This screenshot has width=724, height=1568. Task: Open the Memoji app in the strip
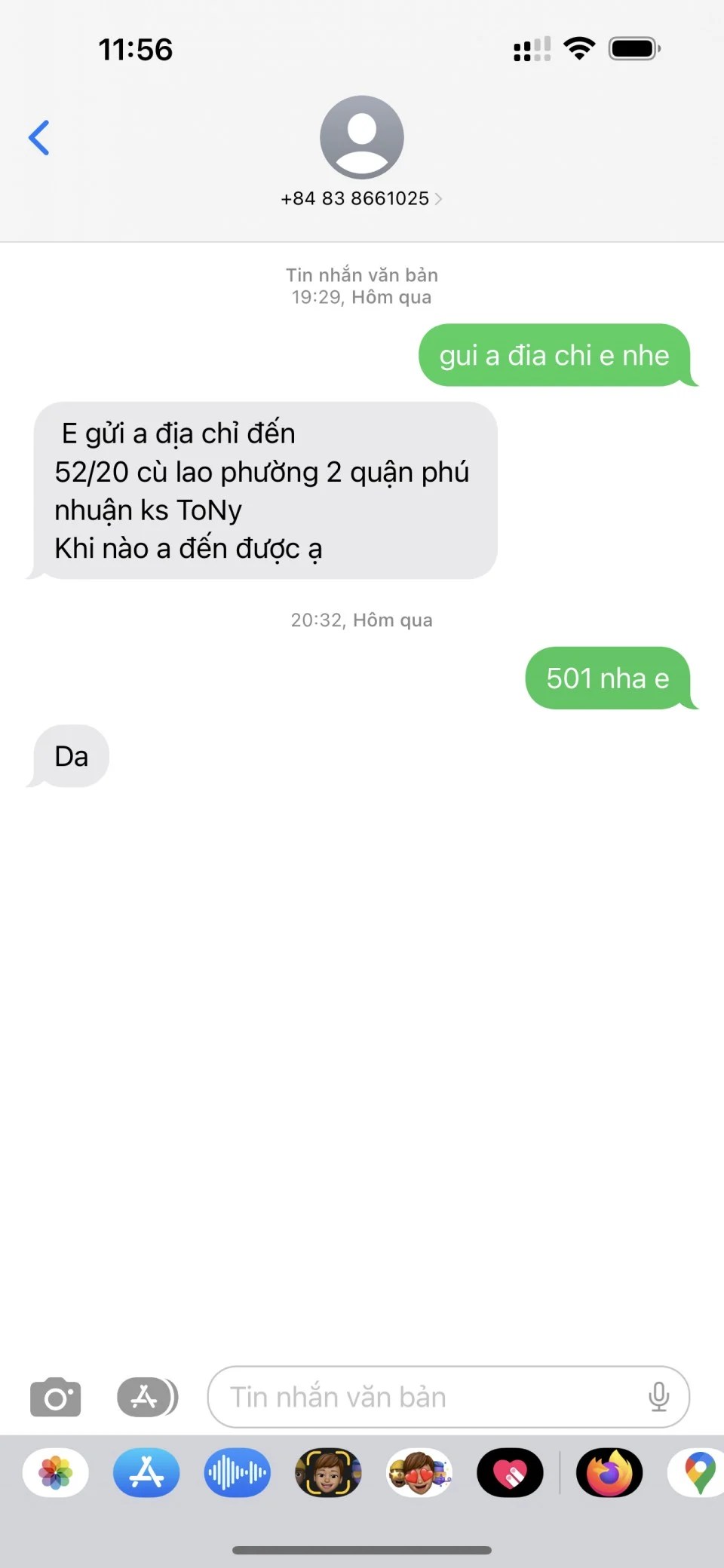328,1472
